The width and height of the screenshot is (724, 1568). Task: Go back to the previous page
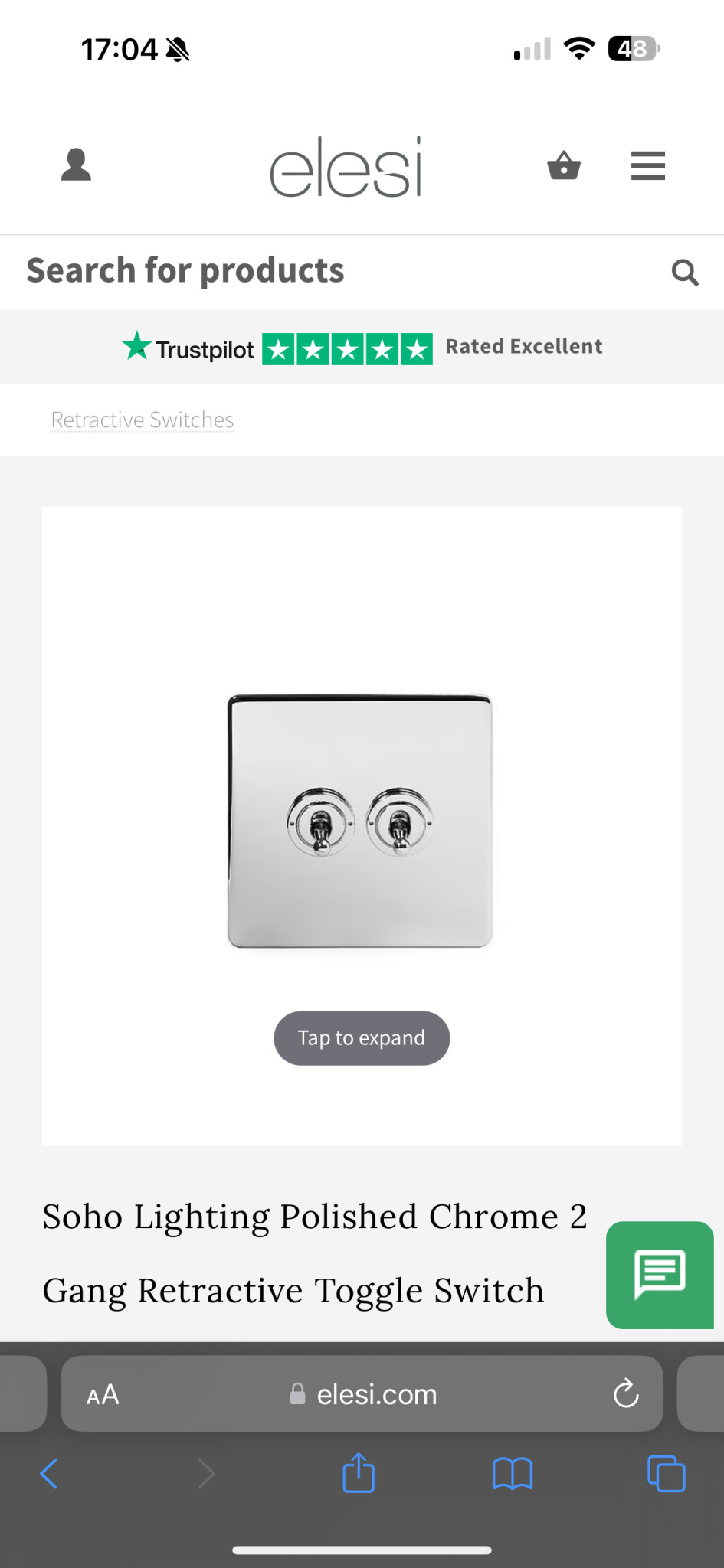pos(49,1473)
